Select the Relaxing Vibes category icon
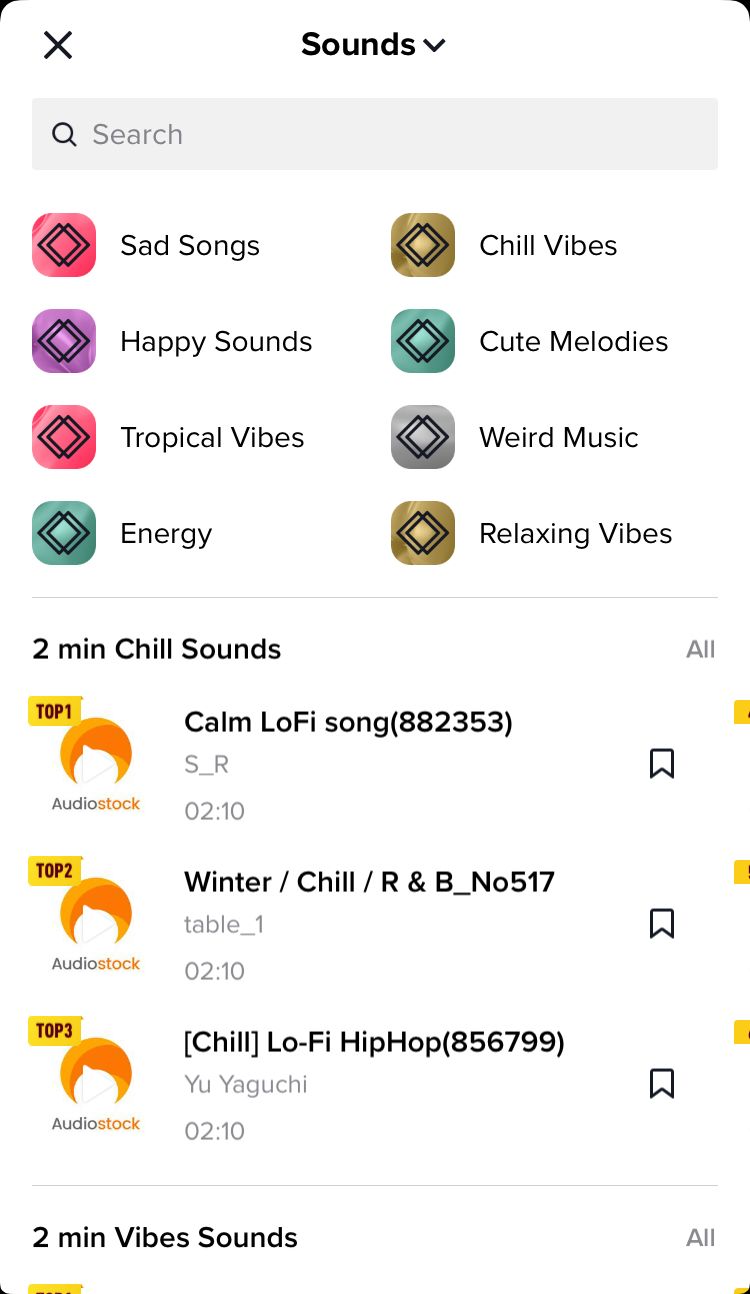The width and height of the screenshot is (750, 1294). pyautogui.click(x=422, y=533)
